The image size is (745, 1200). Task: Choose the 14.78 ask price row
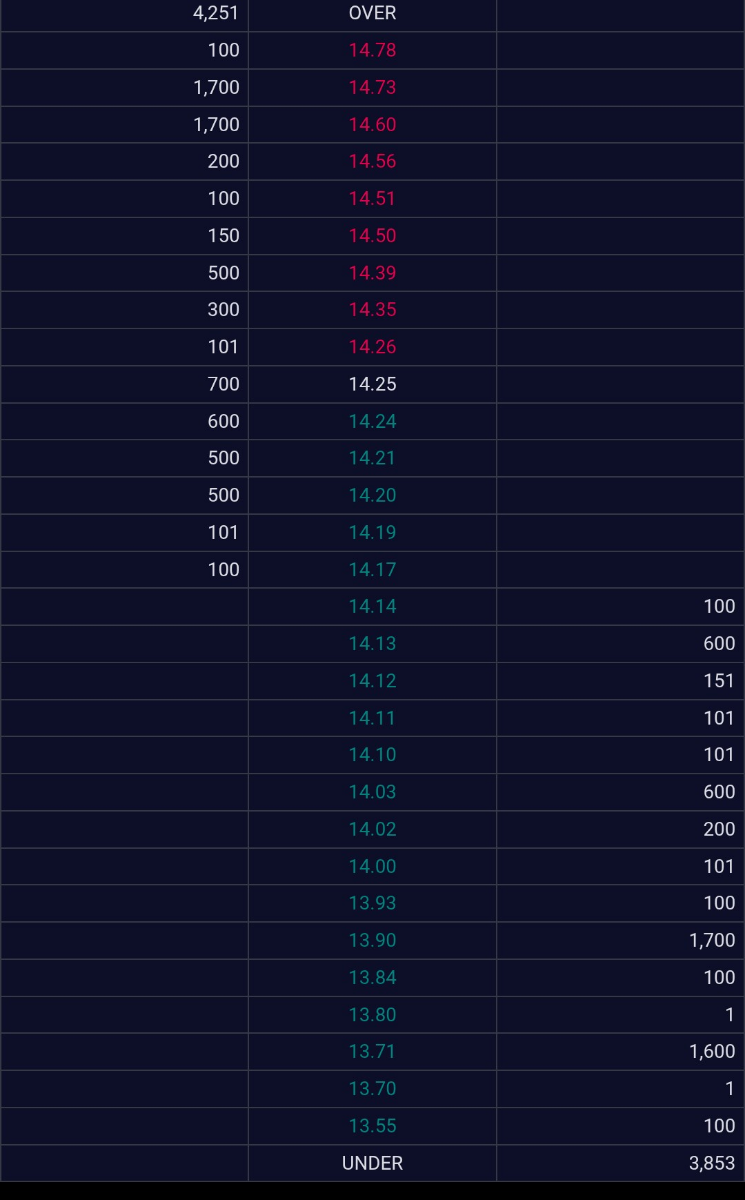pyautogui.click(x=372, y=50)
